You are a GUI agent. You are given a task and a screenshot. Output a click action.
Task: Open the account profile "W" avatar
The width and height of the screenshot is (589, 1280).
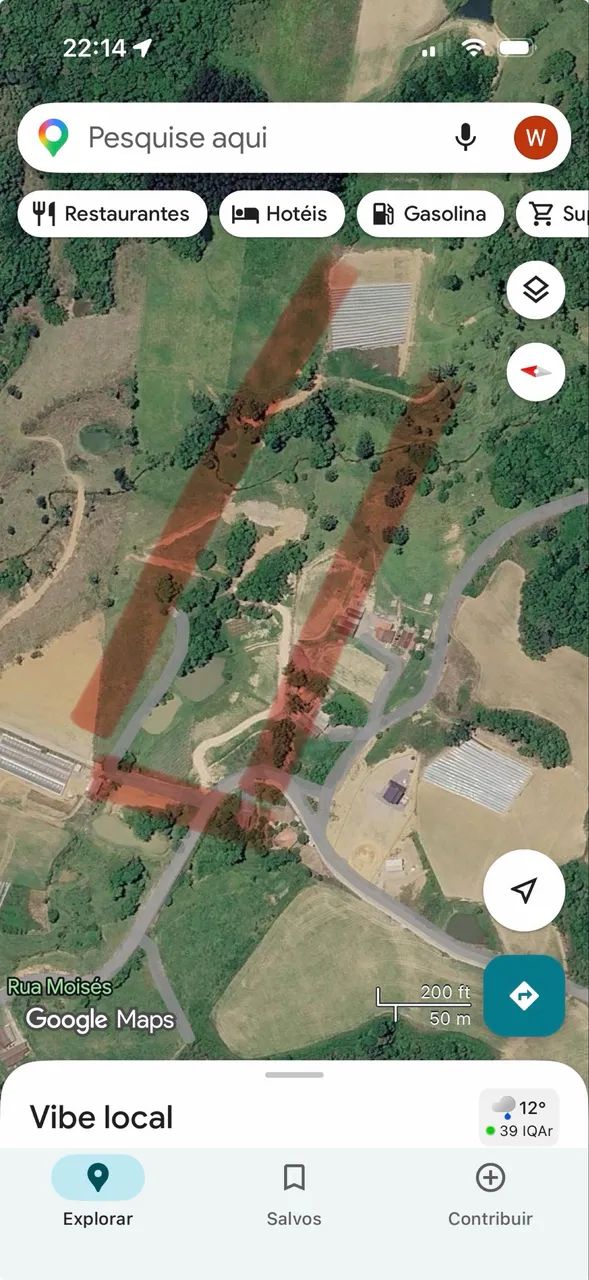[x=535, y=137]
